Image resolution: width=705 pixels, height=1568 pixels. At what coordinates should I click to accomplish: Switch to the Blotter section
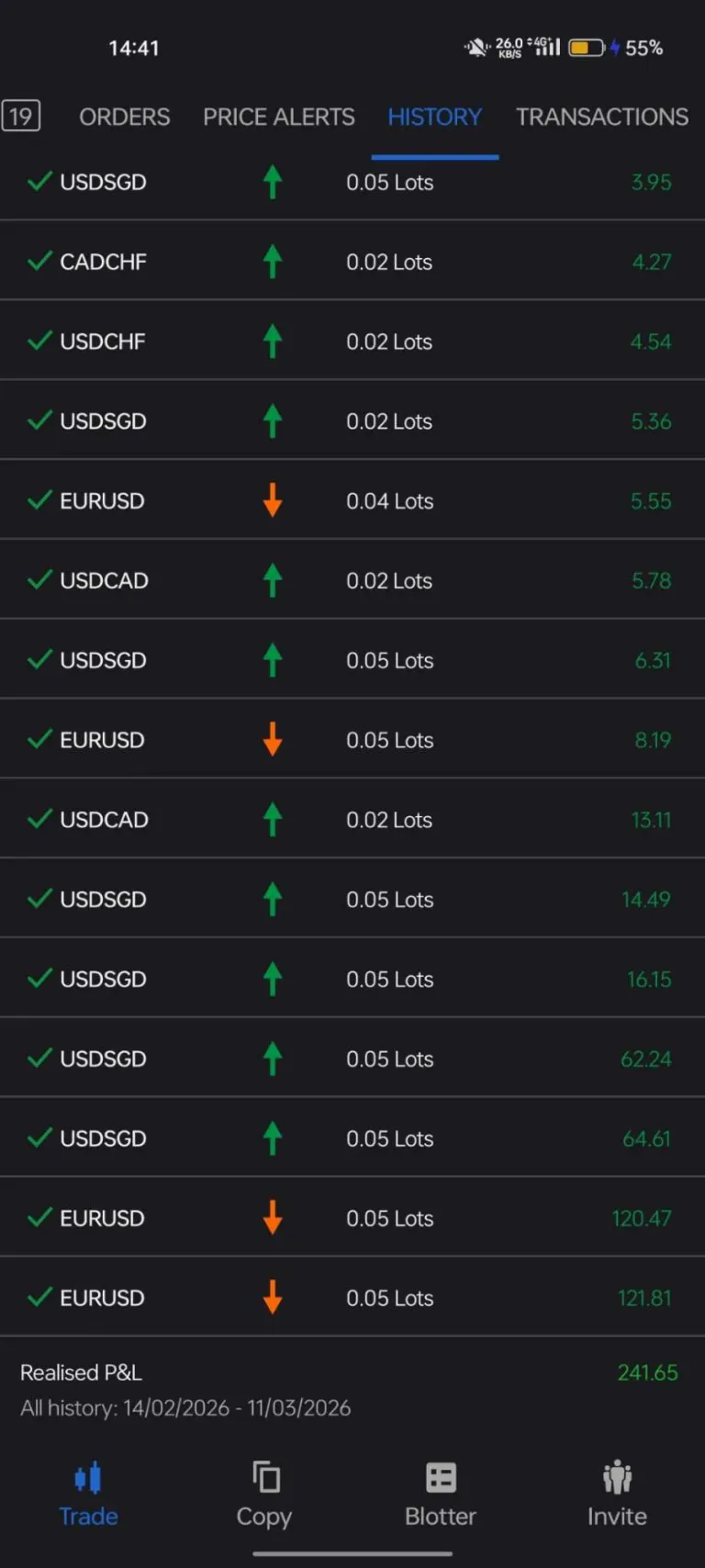441,1494
